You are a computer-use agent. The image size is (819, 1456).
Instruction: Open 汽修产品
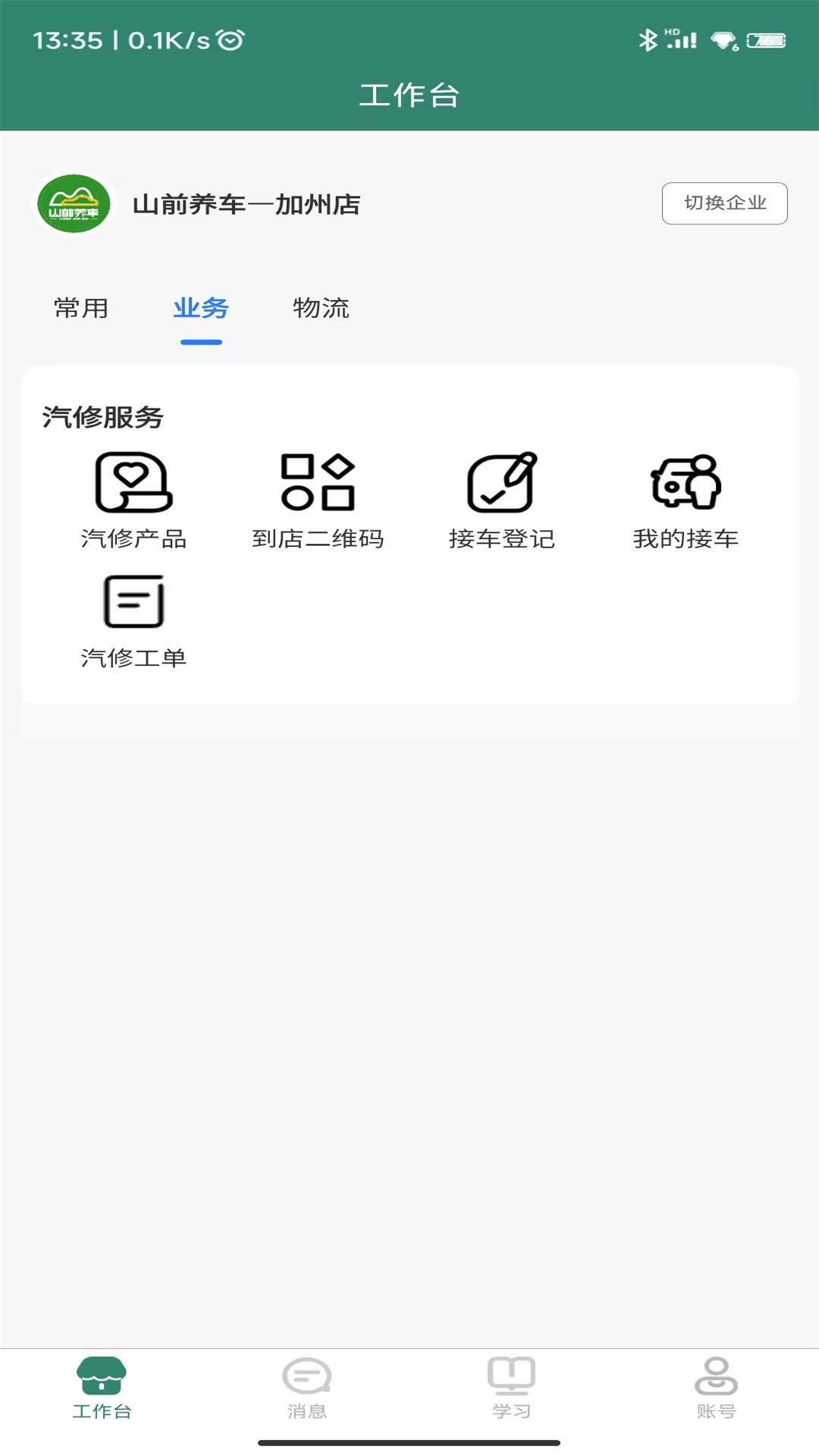[x=133, y=499]
